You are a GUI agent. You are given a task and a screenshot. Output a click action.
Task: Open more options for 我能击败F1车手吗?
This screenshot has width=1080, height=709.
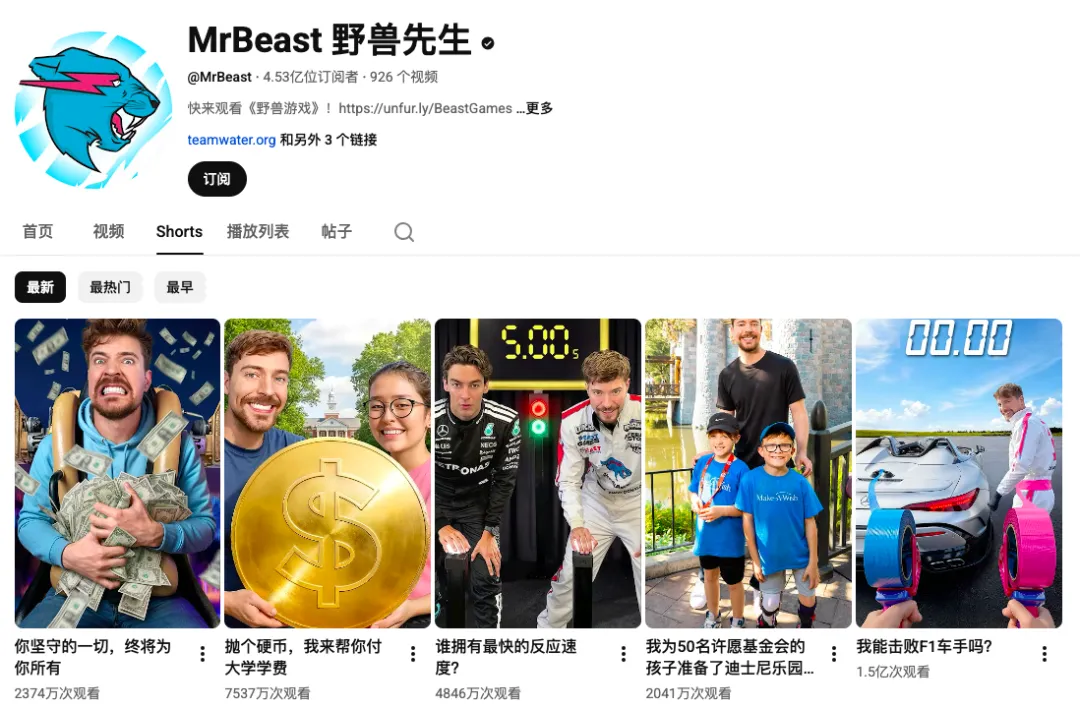coord(1044,654)
